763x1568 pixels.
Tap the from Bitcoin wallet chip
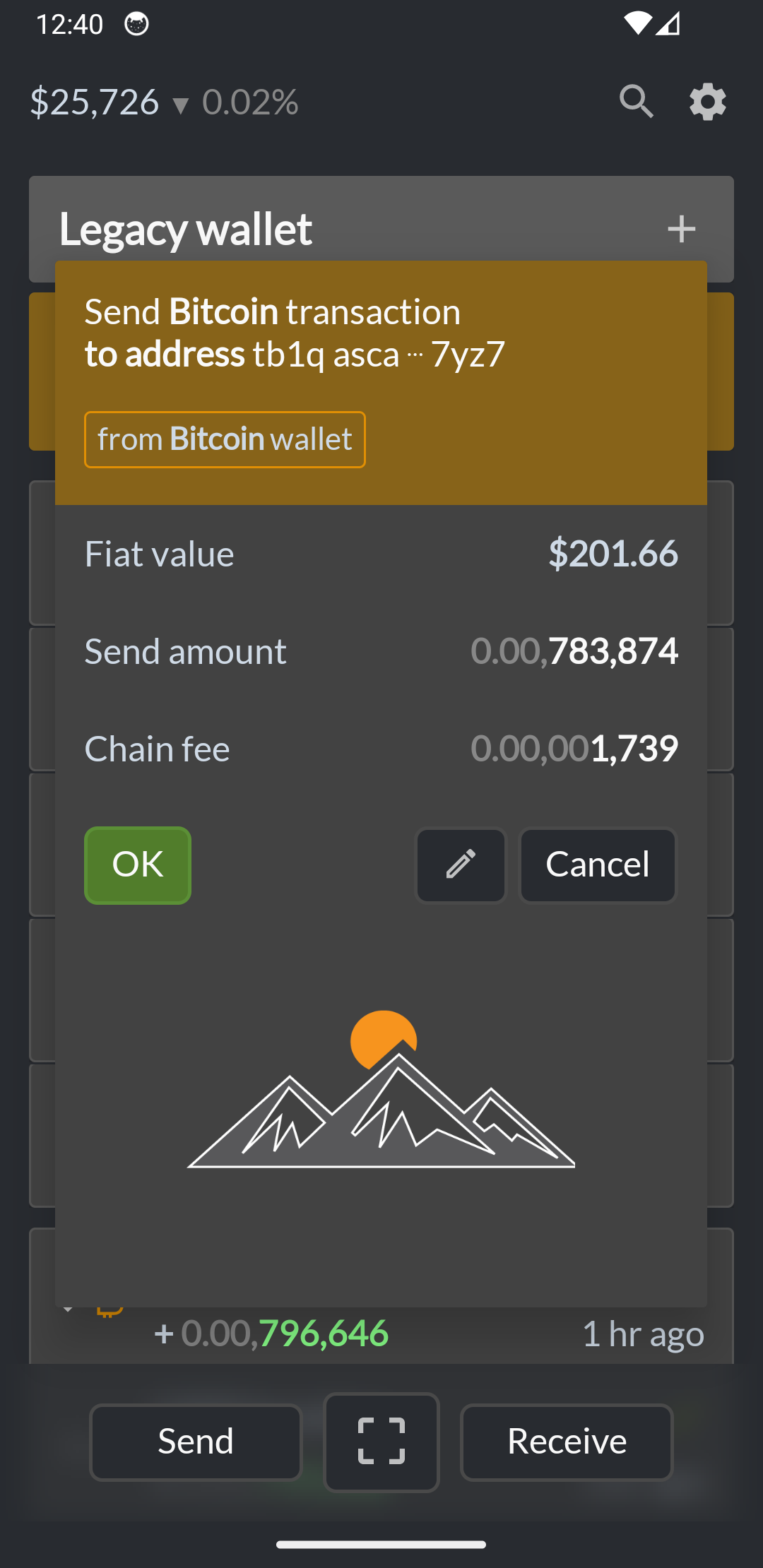click(x=225, y=439)
